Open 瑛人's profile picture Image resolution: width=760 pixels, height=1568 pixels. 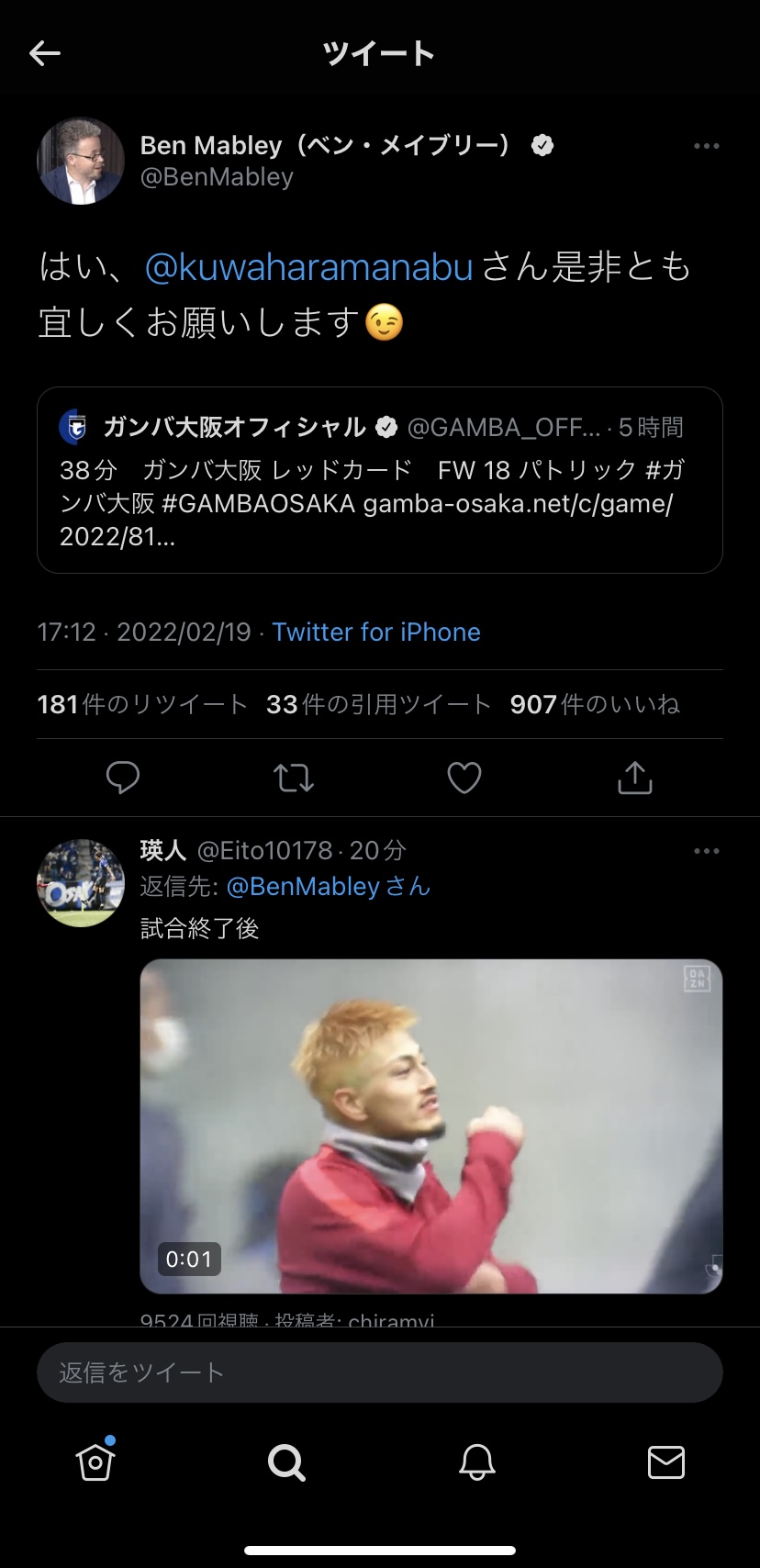(81, 883)
